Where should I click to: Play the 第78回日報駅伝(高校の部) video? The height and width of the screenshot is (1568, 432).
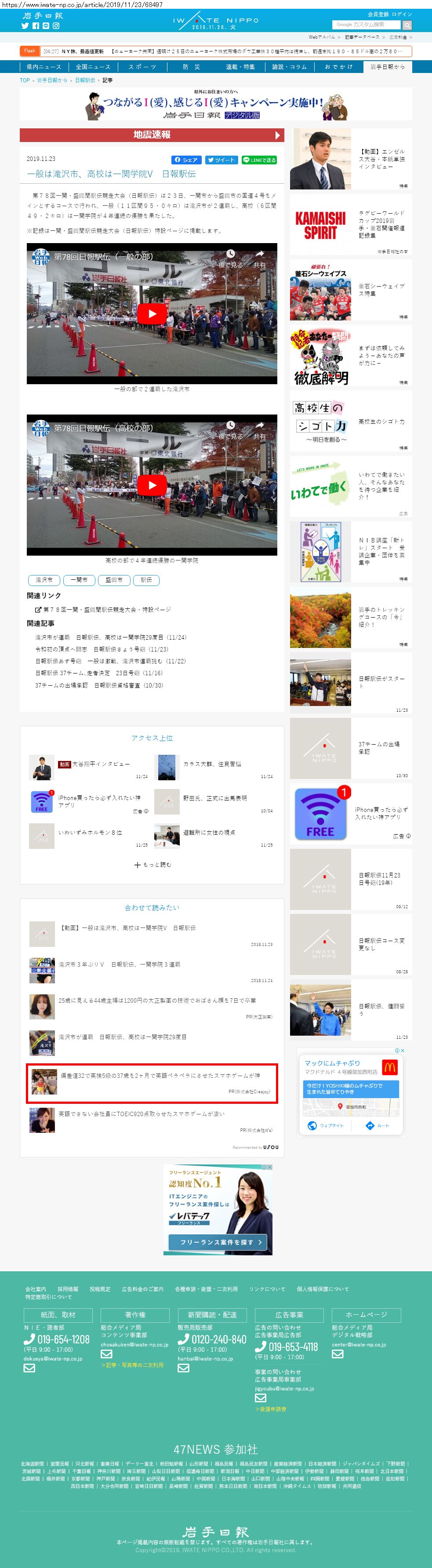(152, 485)
